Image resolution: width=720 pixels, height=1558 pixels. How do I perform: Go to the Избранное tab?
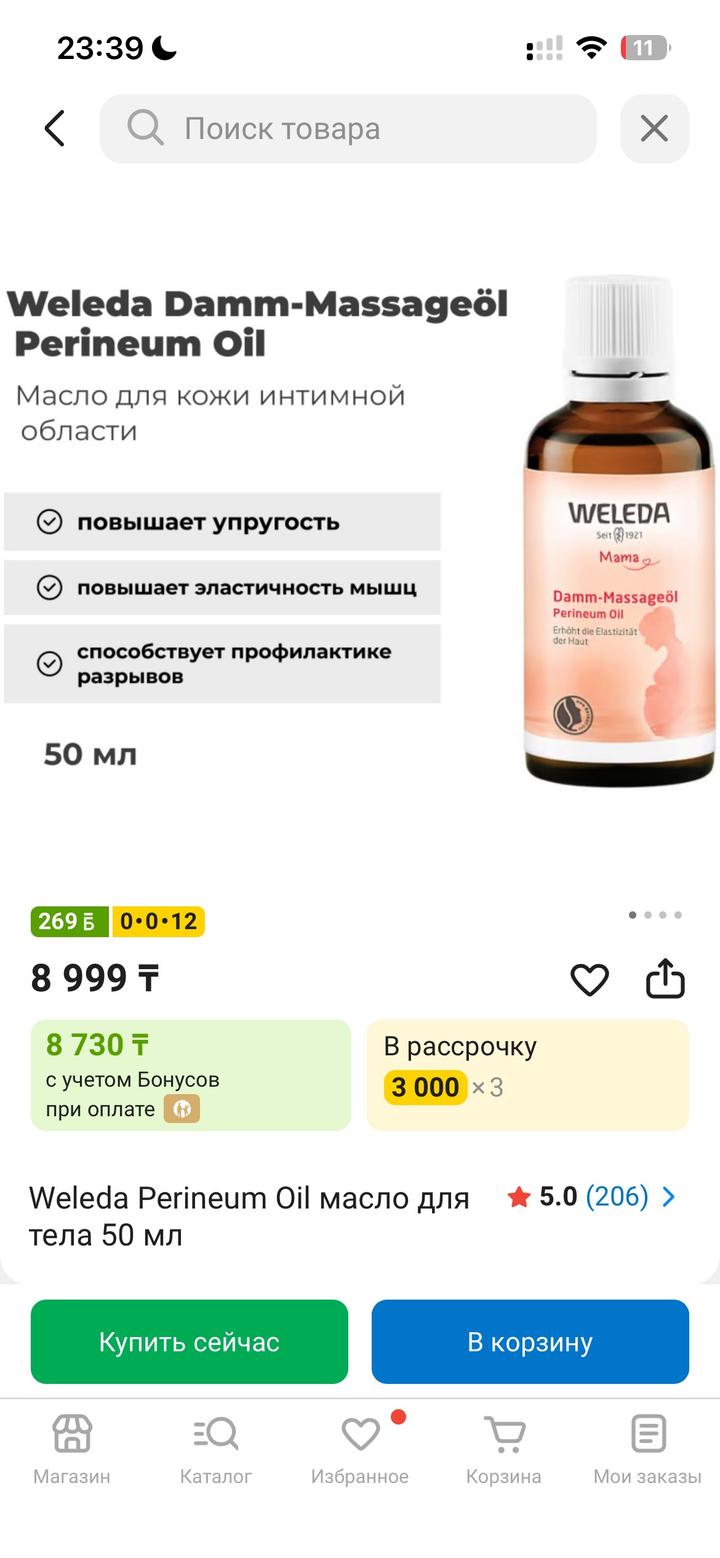click(x=360, y=1449)
